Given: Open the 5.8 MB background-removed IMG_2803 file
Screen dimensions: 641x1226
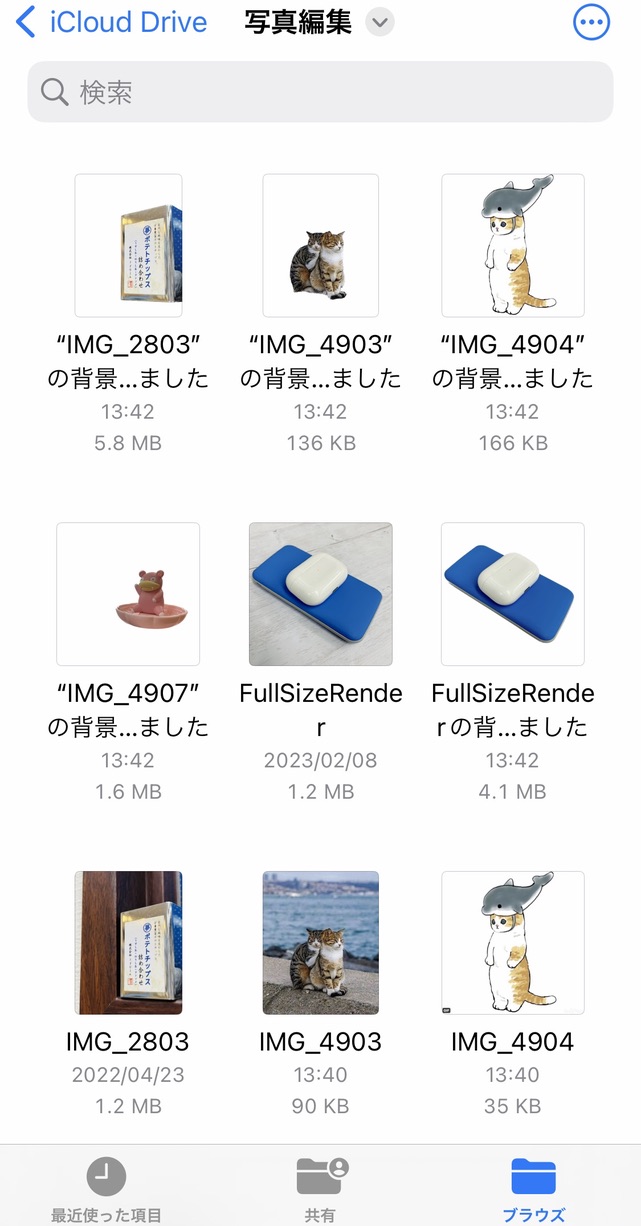Looking at the screenshot, I should pos(128,245).
